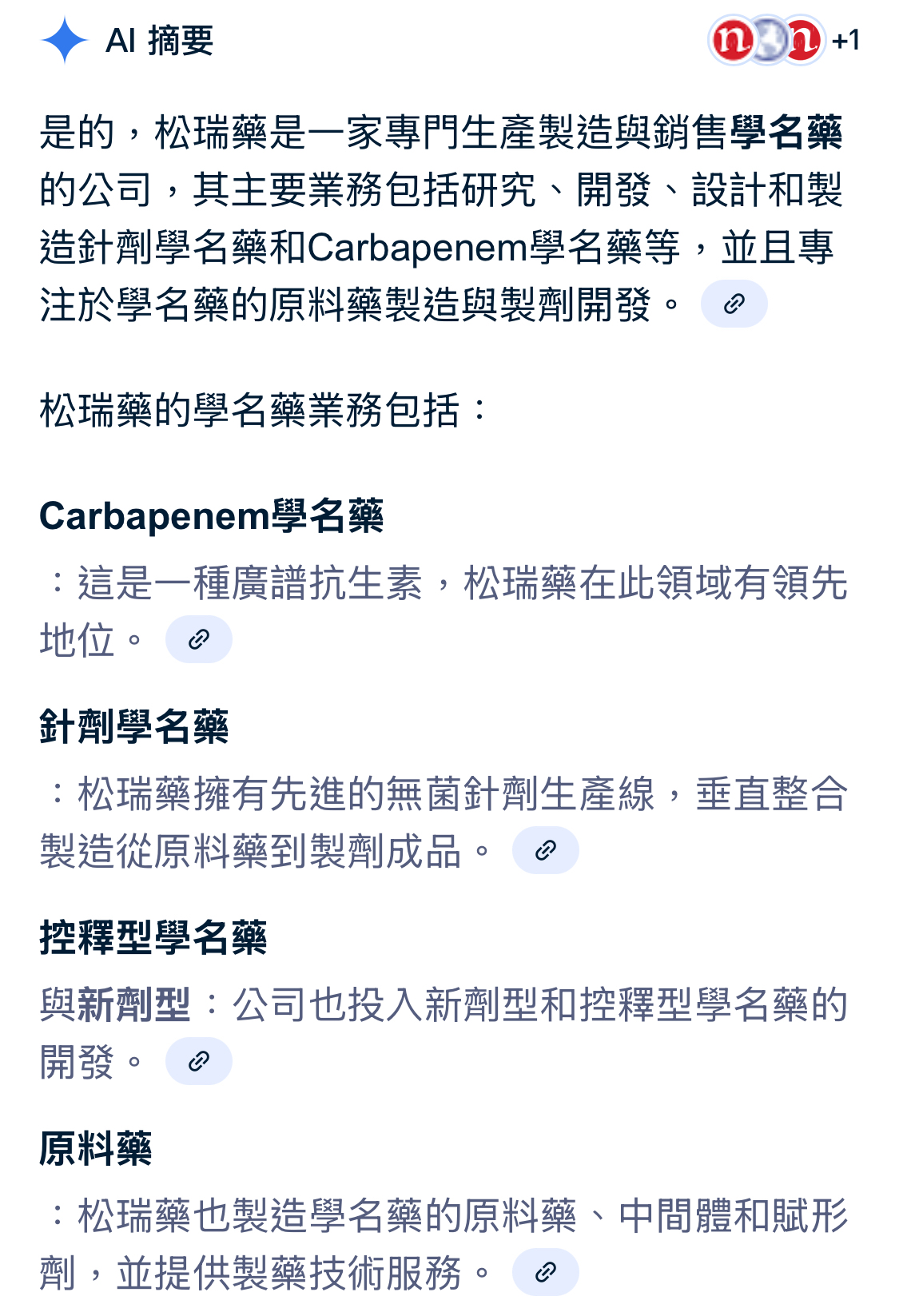Open source link for the Carbapenem學名藥 section

coord(198,639)
